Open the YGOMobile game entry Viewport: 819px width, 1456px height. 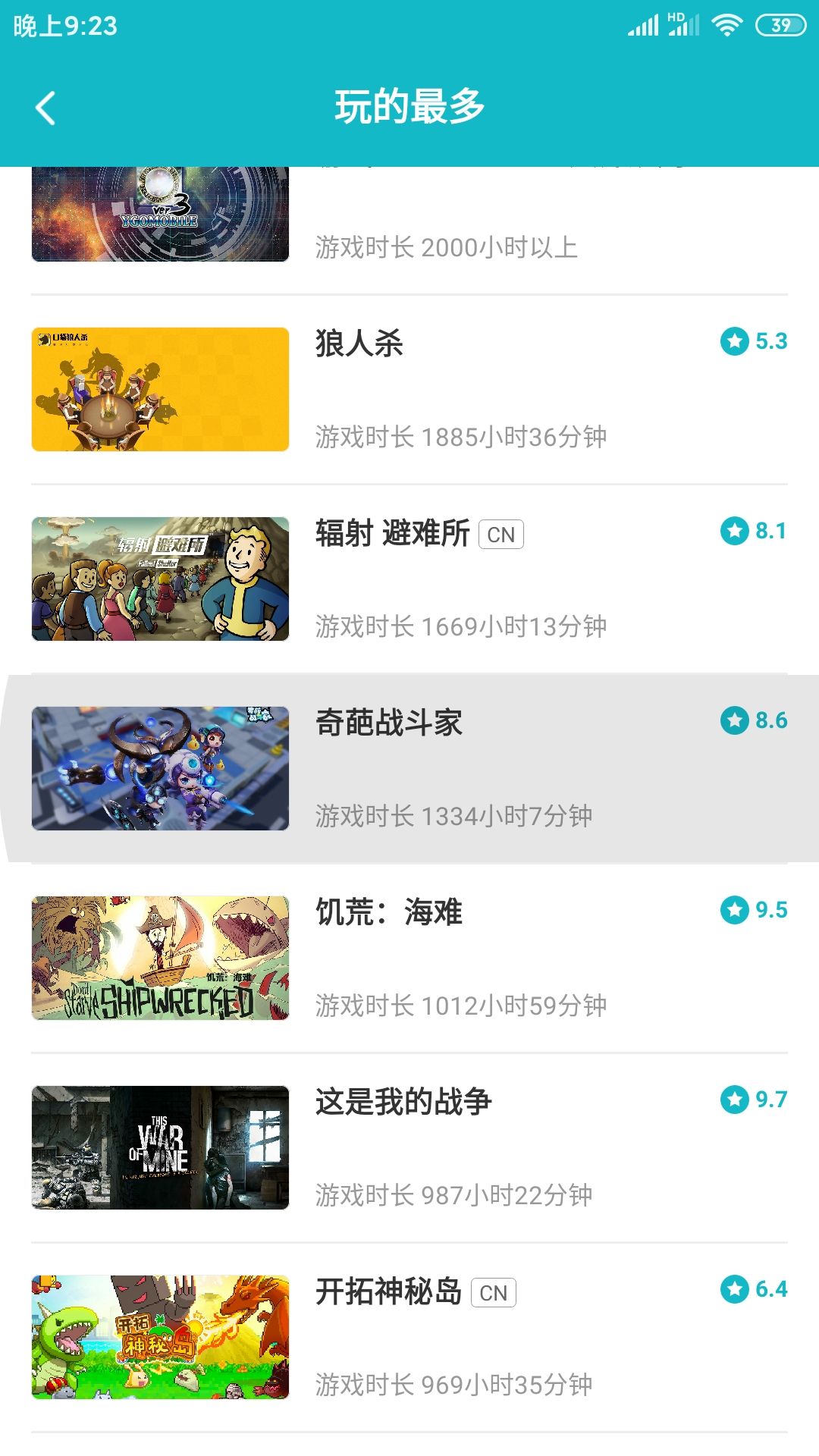point(409,231)
